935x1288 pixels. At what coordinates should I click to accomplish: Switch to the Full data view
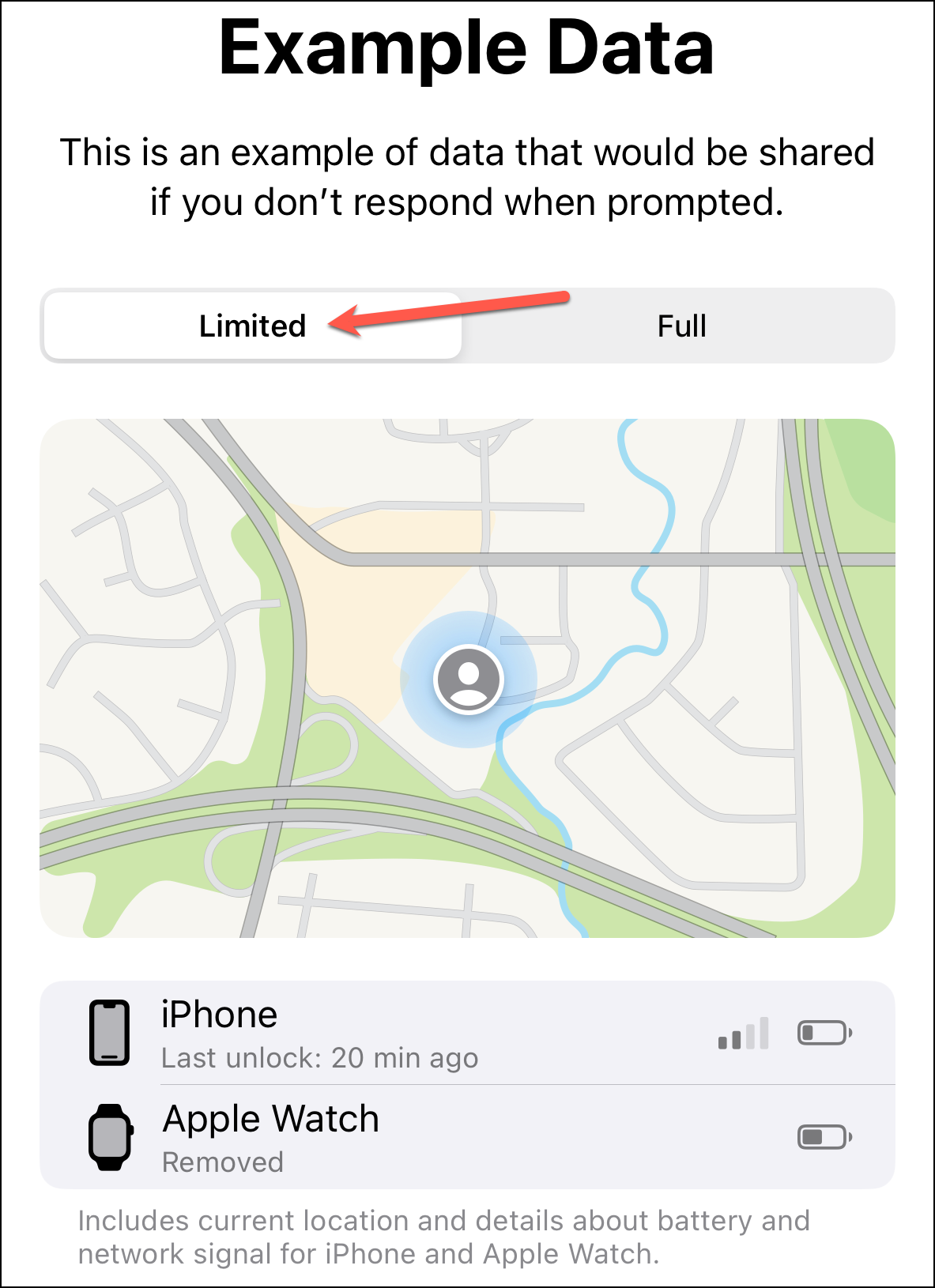click(x=681, y=326)
